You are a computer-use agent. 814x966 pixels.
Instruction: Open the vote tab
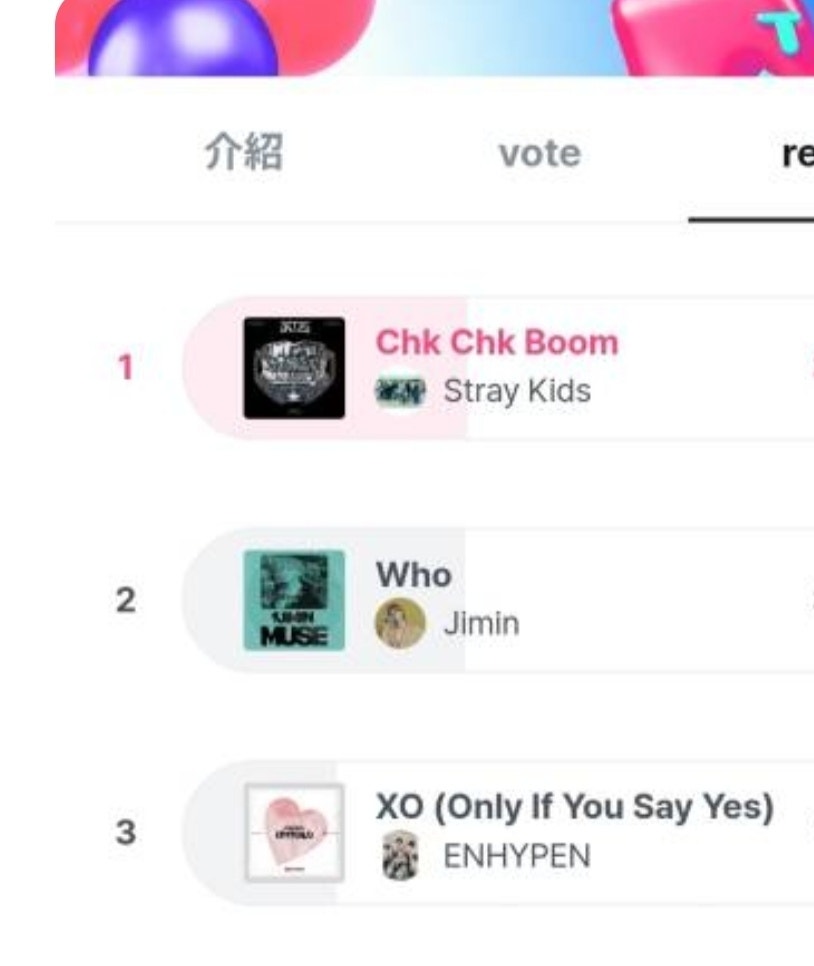point(539,152)
